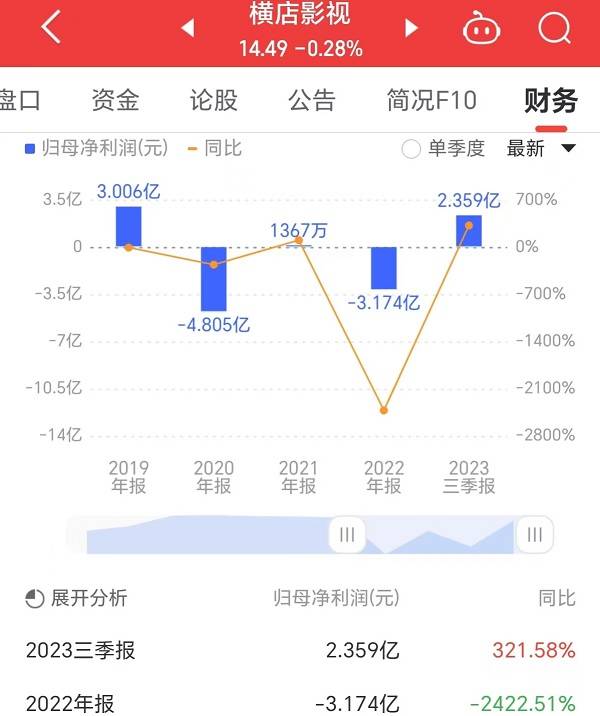Screen dimensions: 600x716
Task: Switch to the next stock
Action: (411, 29)
